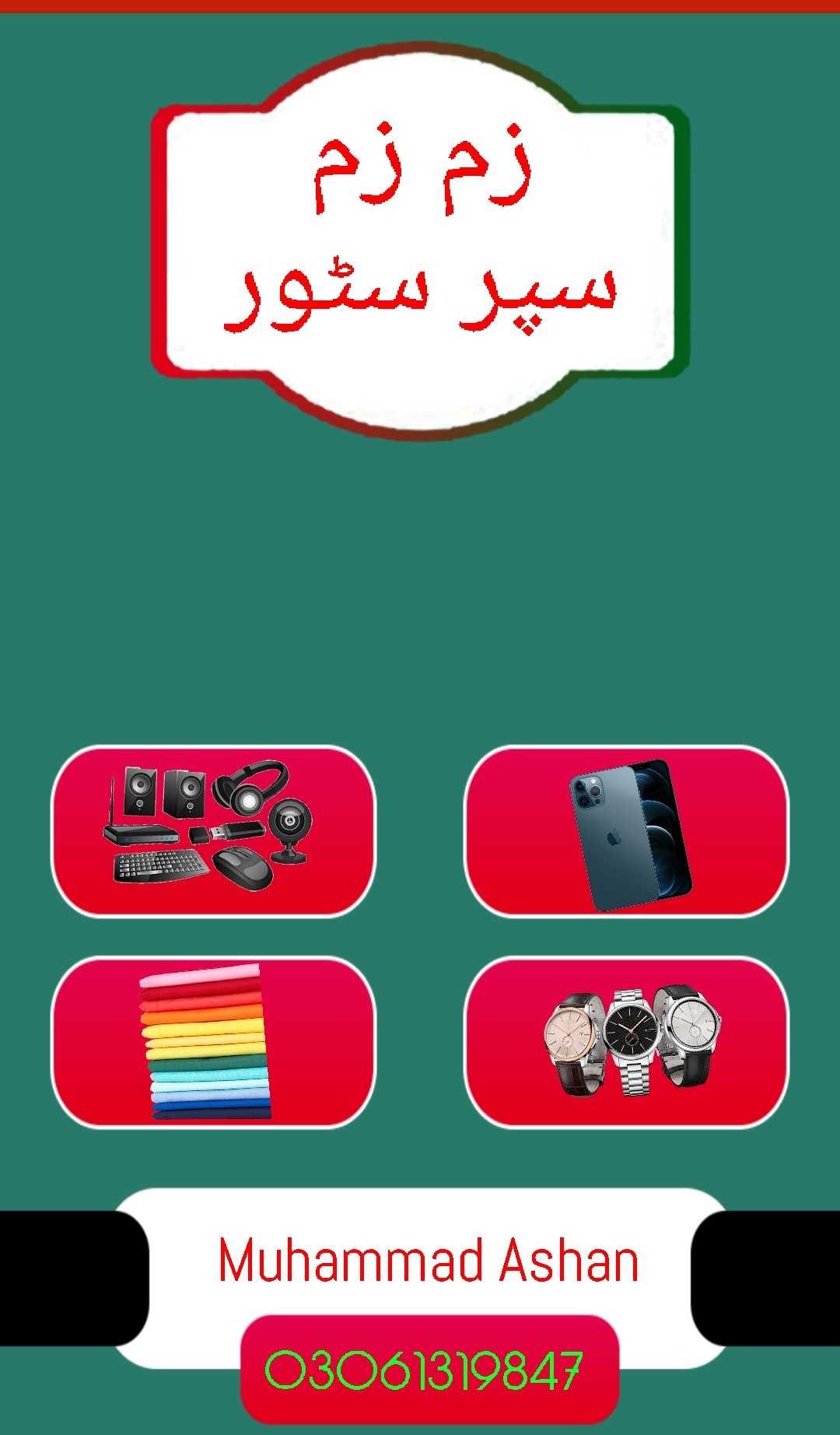
Task: Open the mobile phones category tile
Action: pos(627,831)
